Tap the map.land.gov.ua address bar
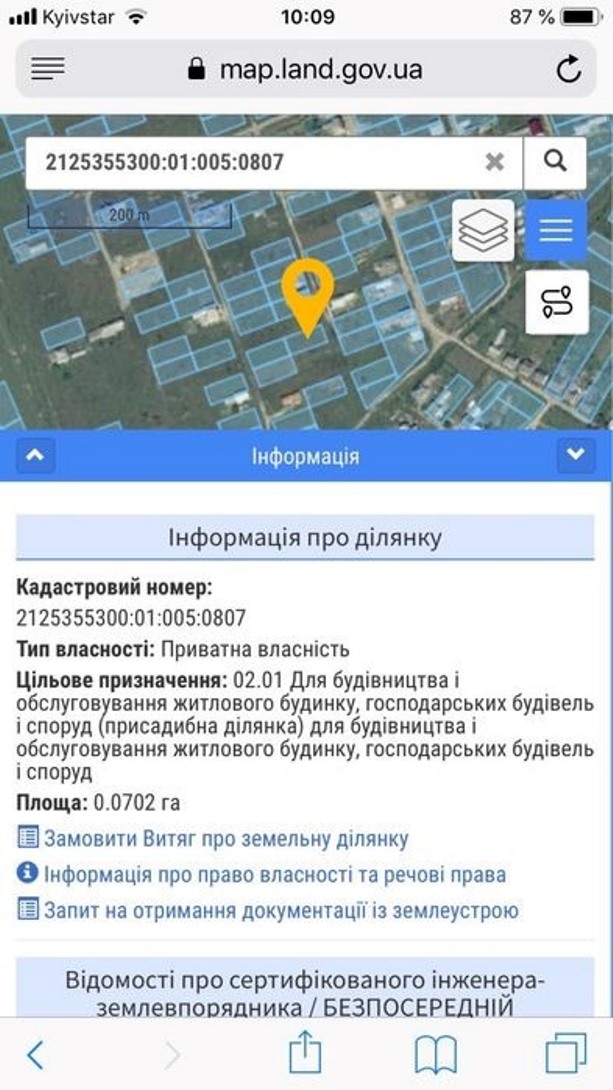This screenshot has width=613, height=1090. point(306,69)
